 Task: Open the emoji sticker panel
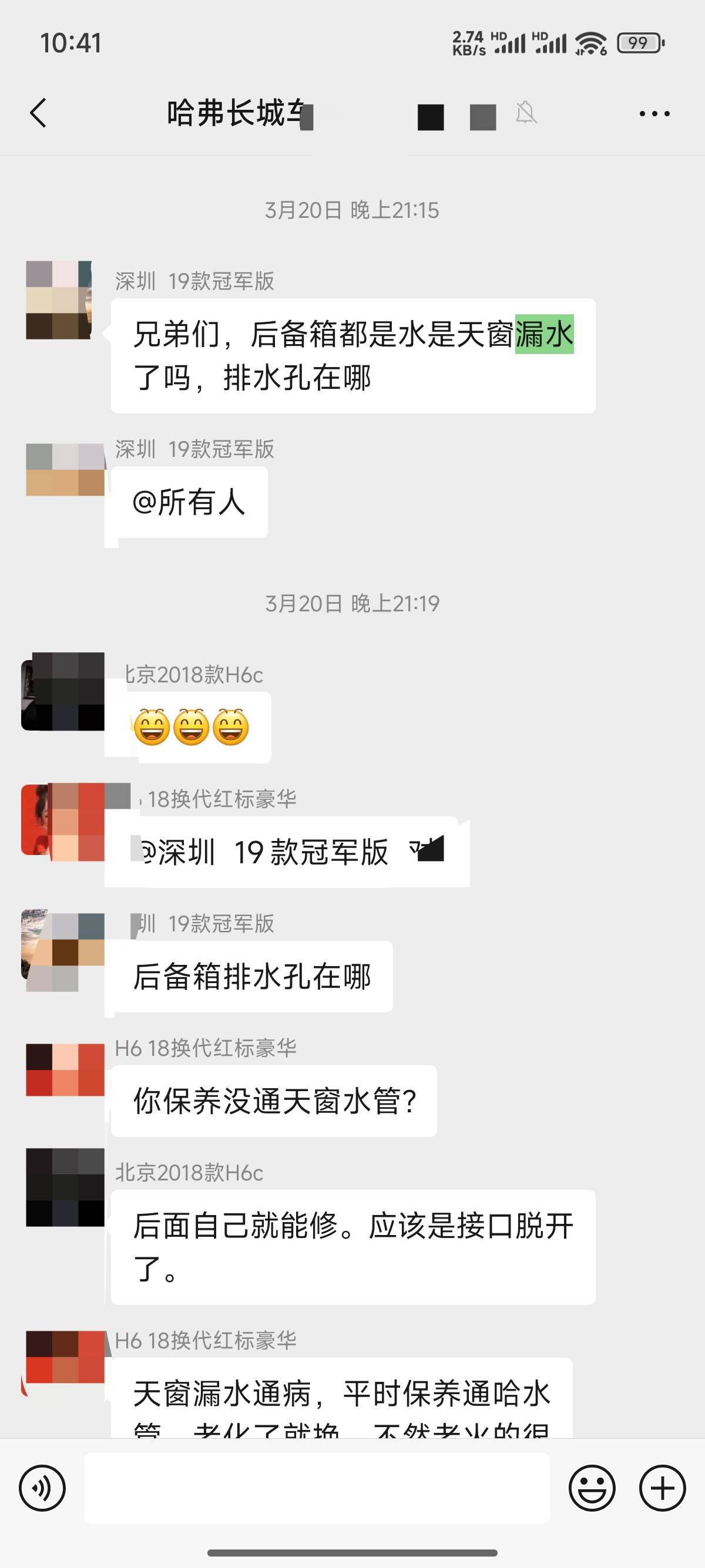[592, 1488]
